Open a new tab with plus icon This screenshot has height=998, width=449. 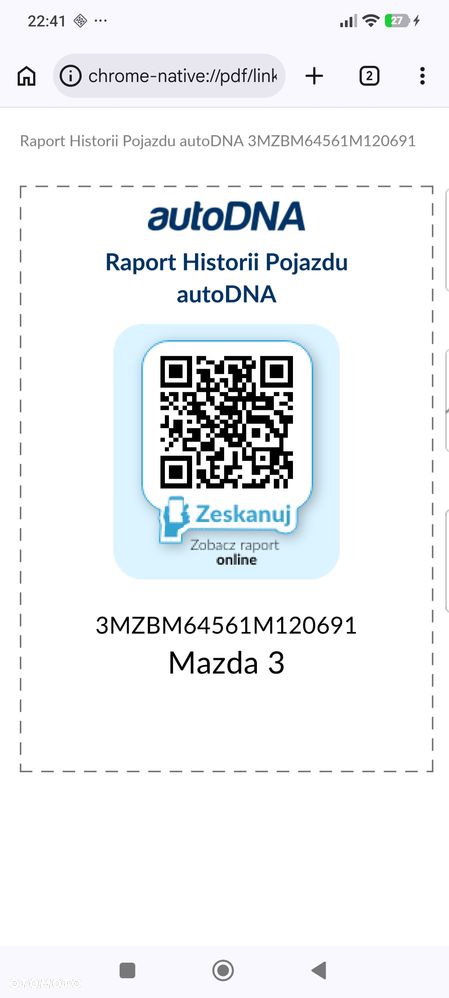314,76
